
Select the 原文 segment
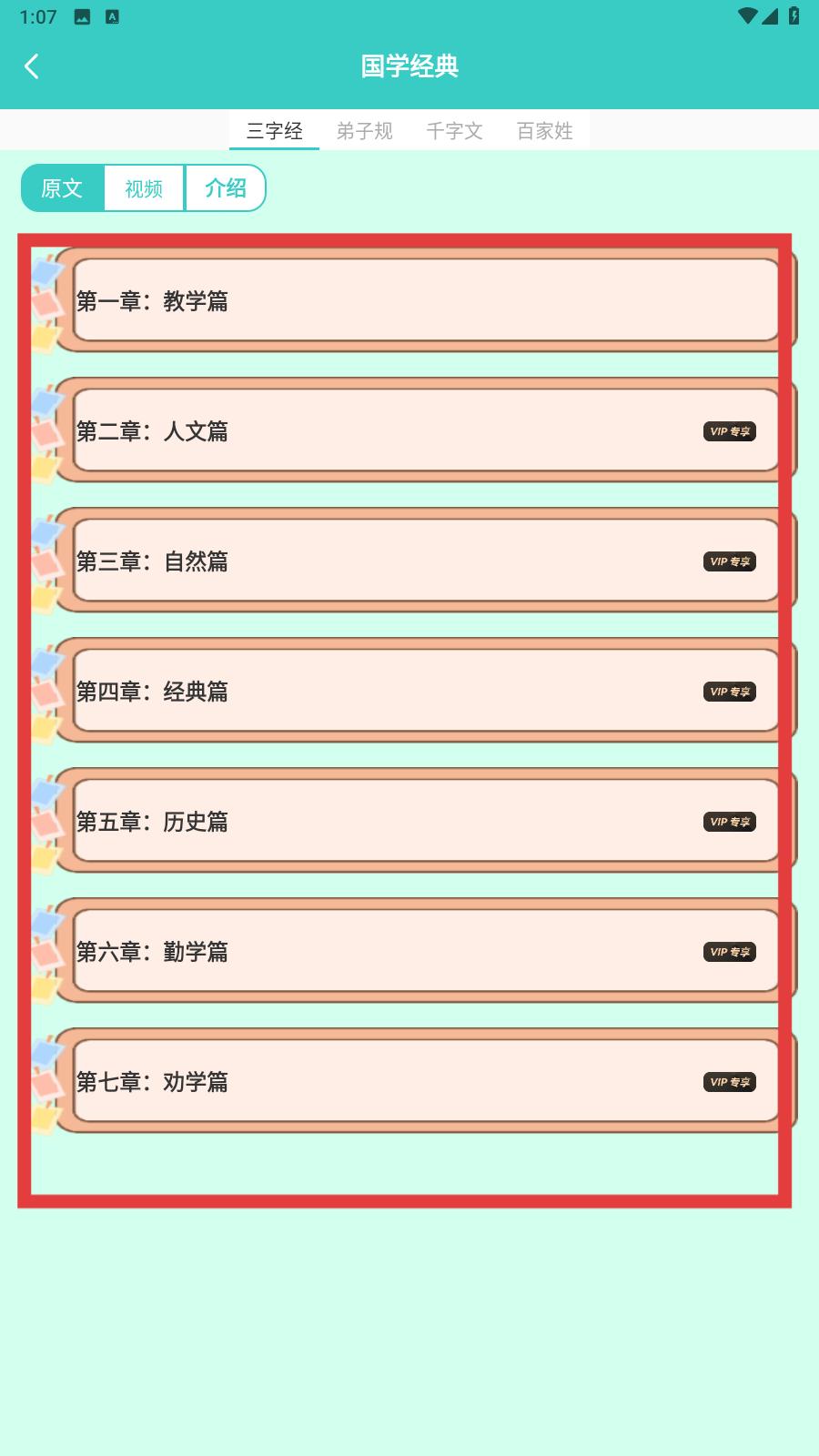point(63,188)
